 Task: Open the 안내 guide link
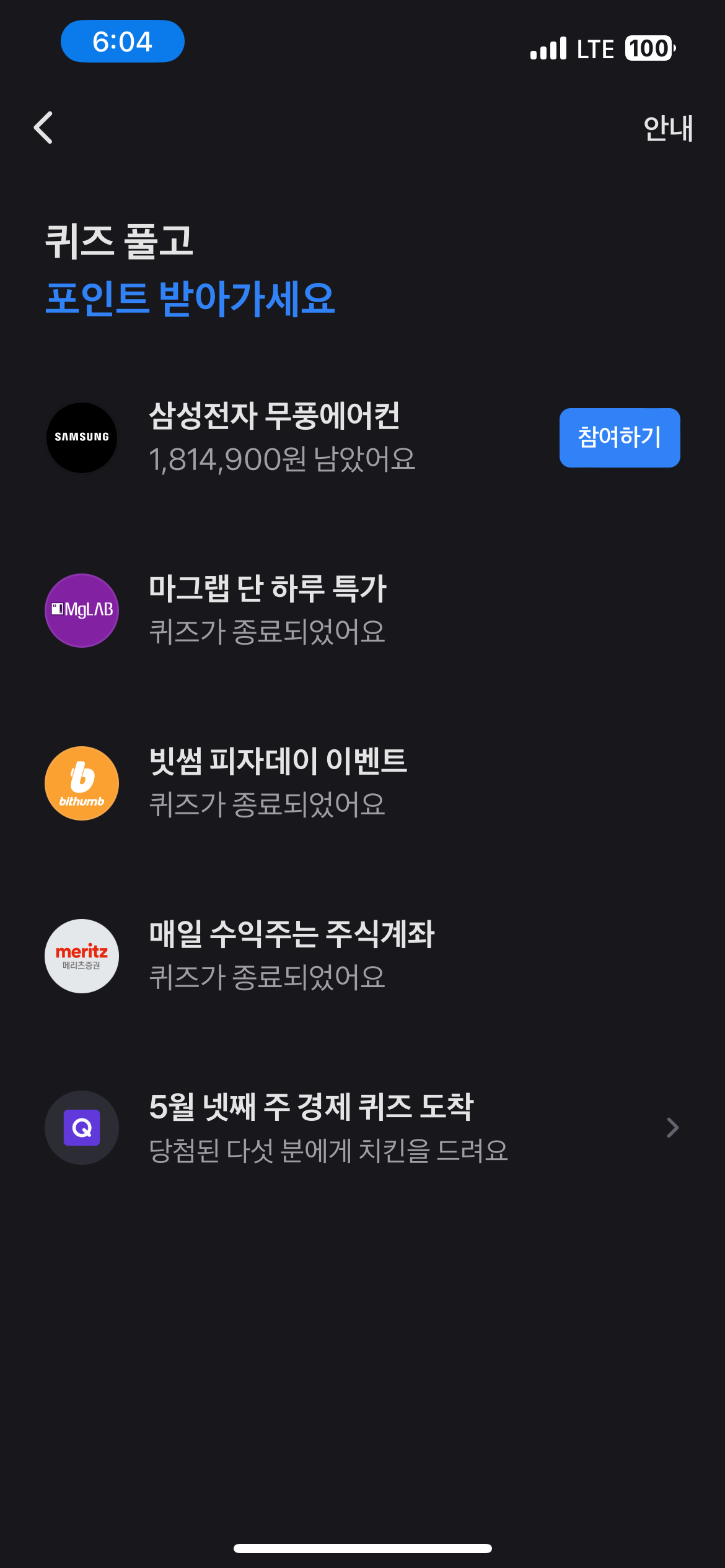pos(667,129)
